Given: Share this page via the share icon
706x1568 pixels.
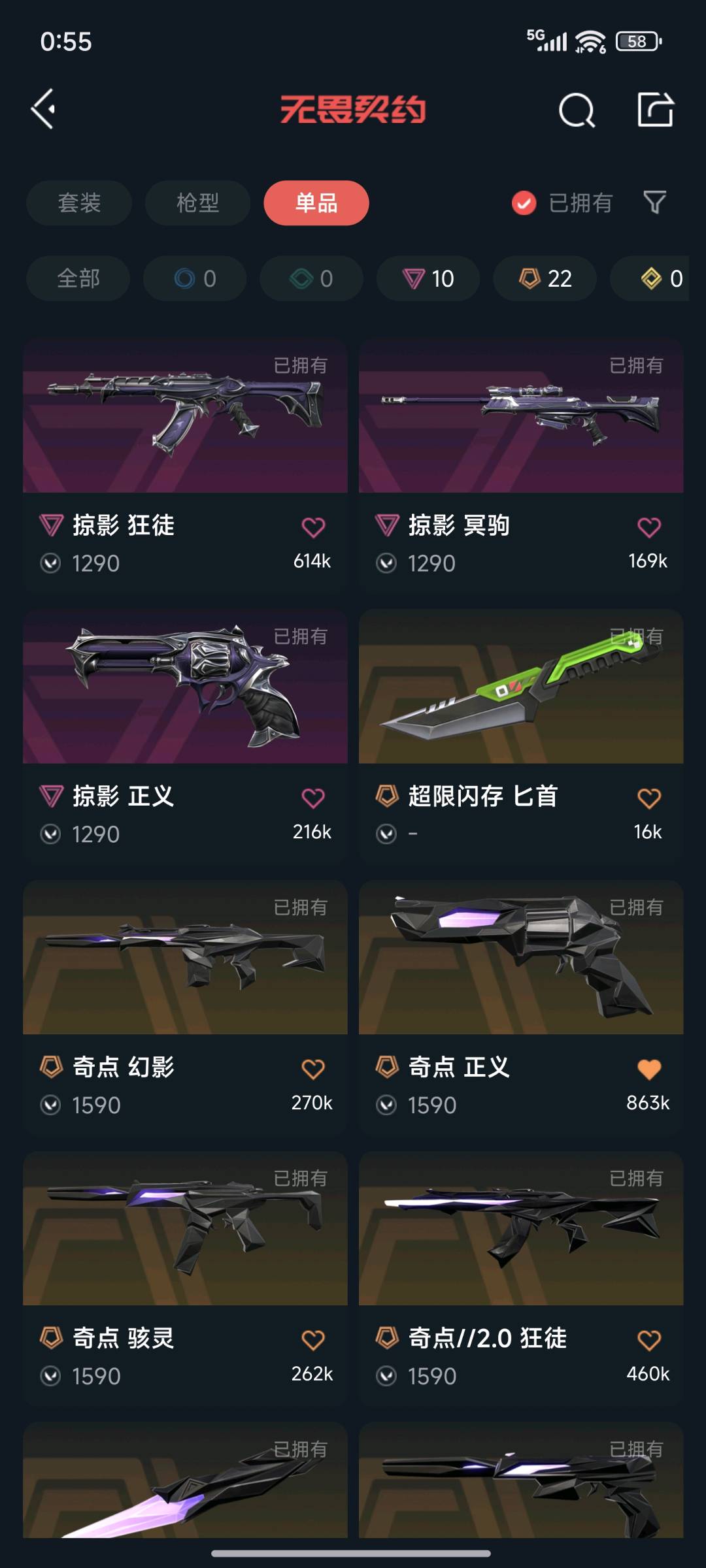Looking at the screenshot, I should point(655,110).
